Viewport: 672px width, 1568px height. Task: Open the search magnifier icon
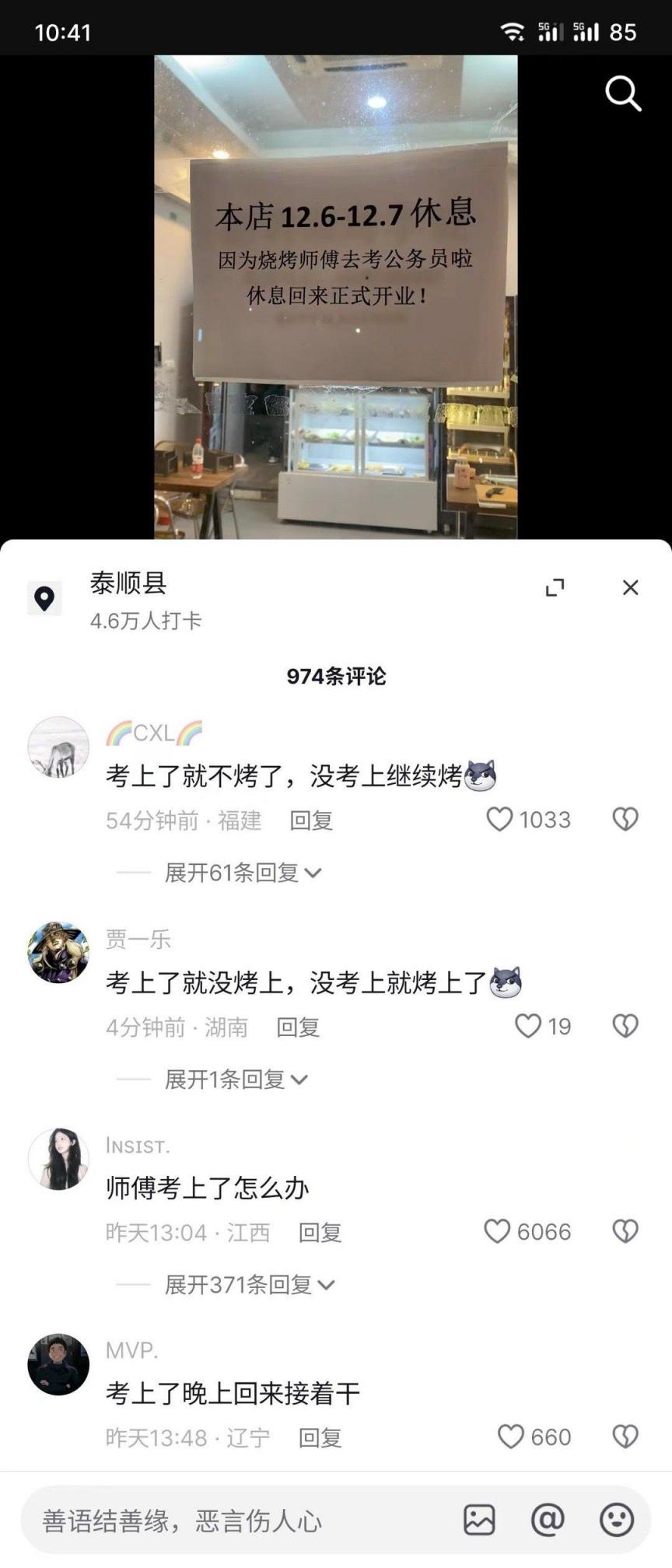point(623,94)
